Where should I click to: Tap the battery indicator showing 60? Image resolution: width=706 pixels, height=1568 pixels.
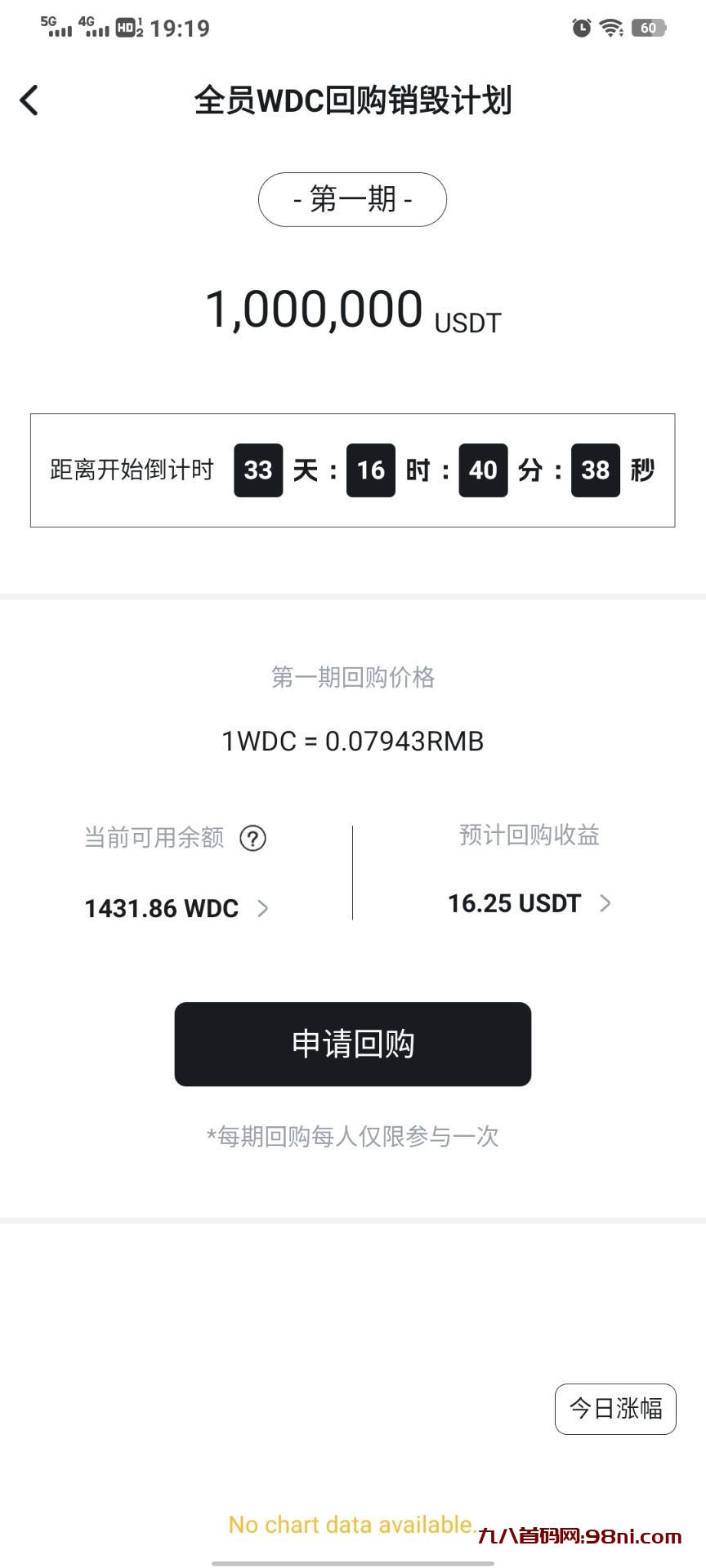pyautogui.click(x=647, y=28)
